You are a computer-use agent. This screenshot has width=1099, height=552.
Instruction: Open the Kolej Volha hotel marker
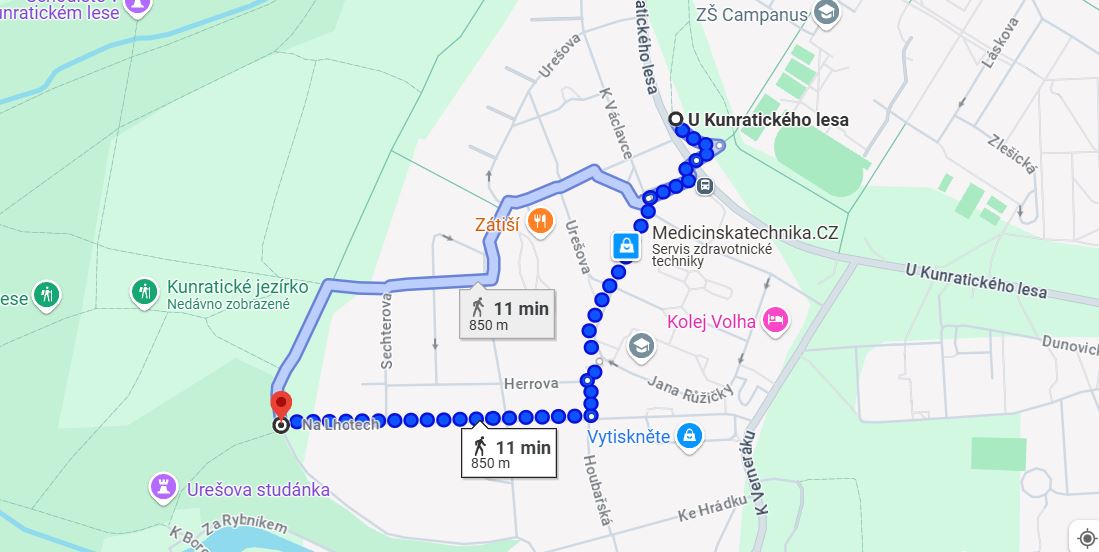click(x=775, y=321)
